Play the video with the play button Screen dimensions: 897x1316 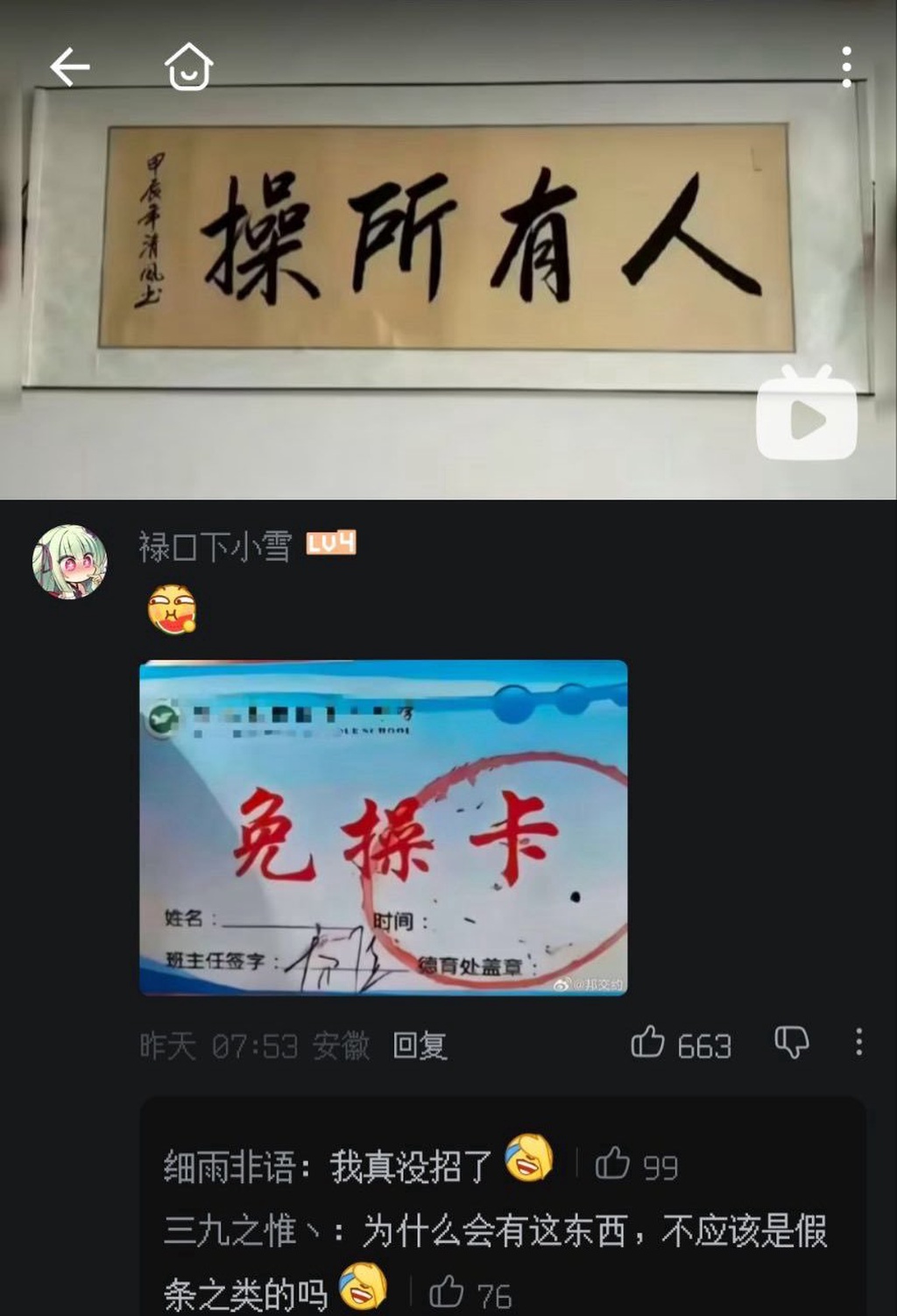(x=806, y=418)
